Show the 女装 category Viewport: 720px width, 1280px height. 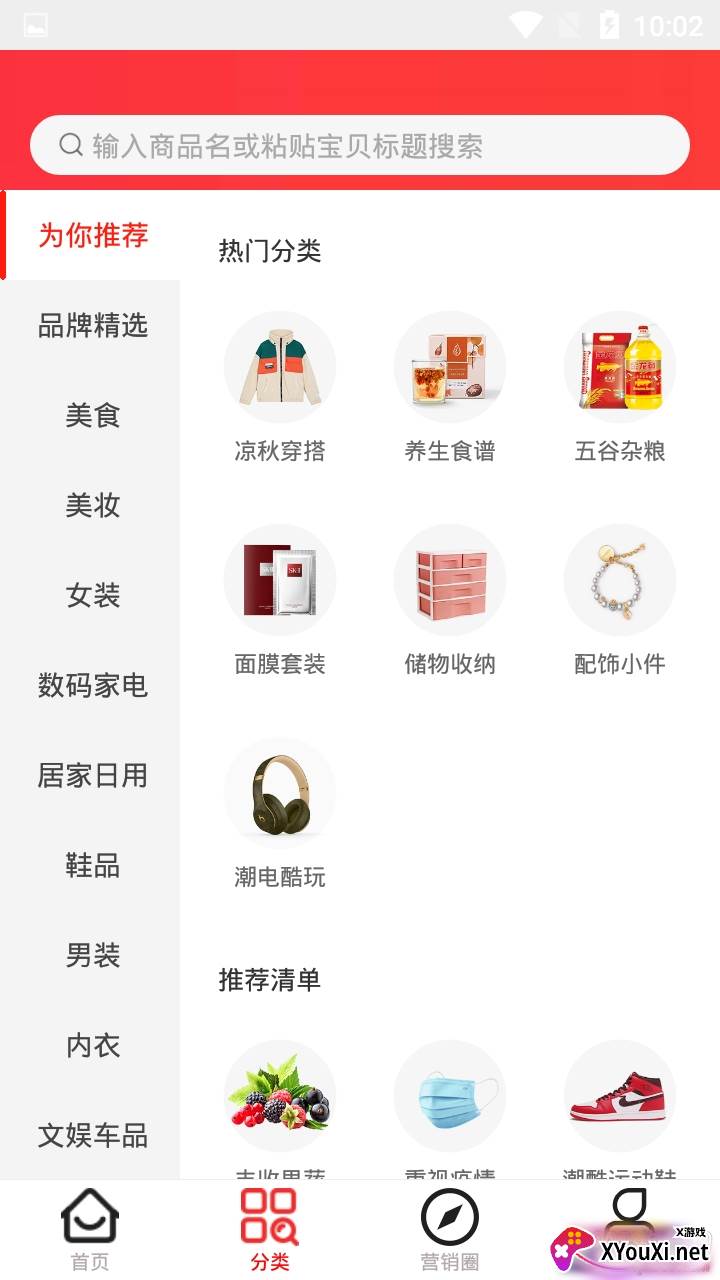tap(92, 595)
